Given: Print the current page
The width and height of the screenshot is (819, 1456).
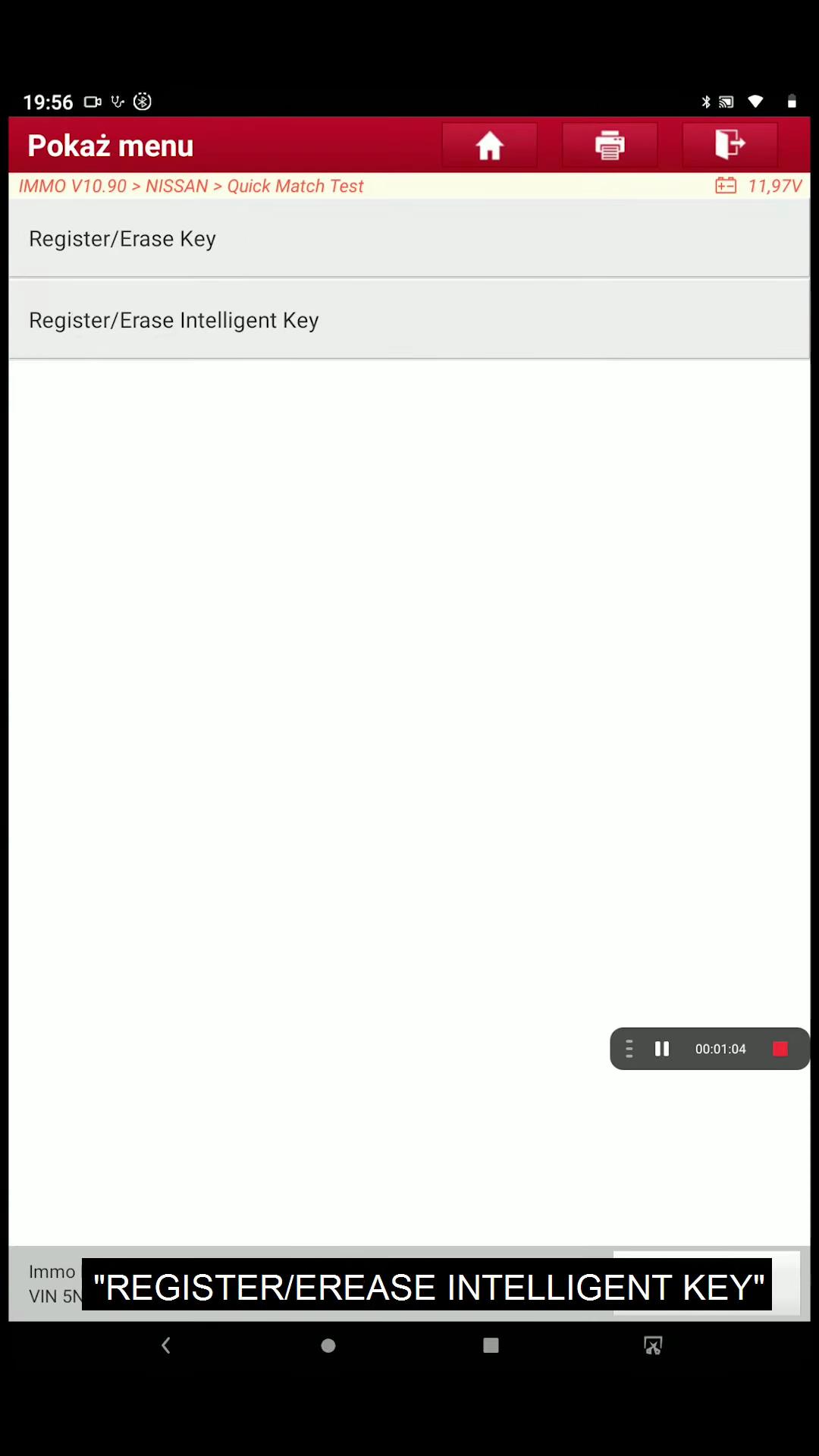Looking at the screenshot, I should pyautogui.click(x=609, y=145).
